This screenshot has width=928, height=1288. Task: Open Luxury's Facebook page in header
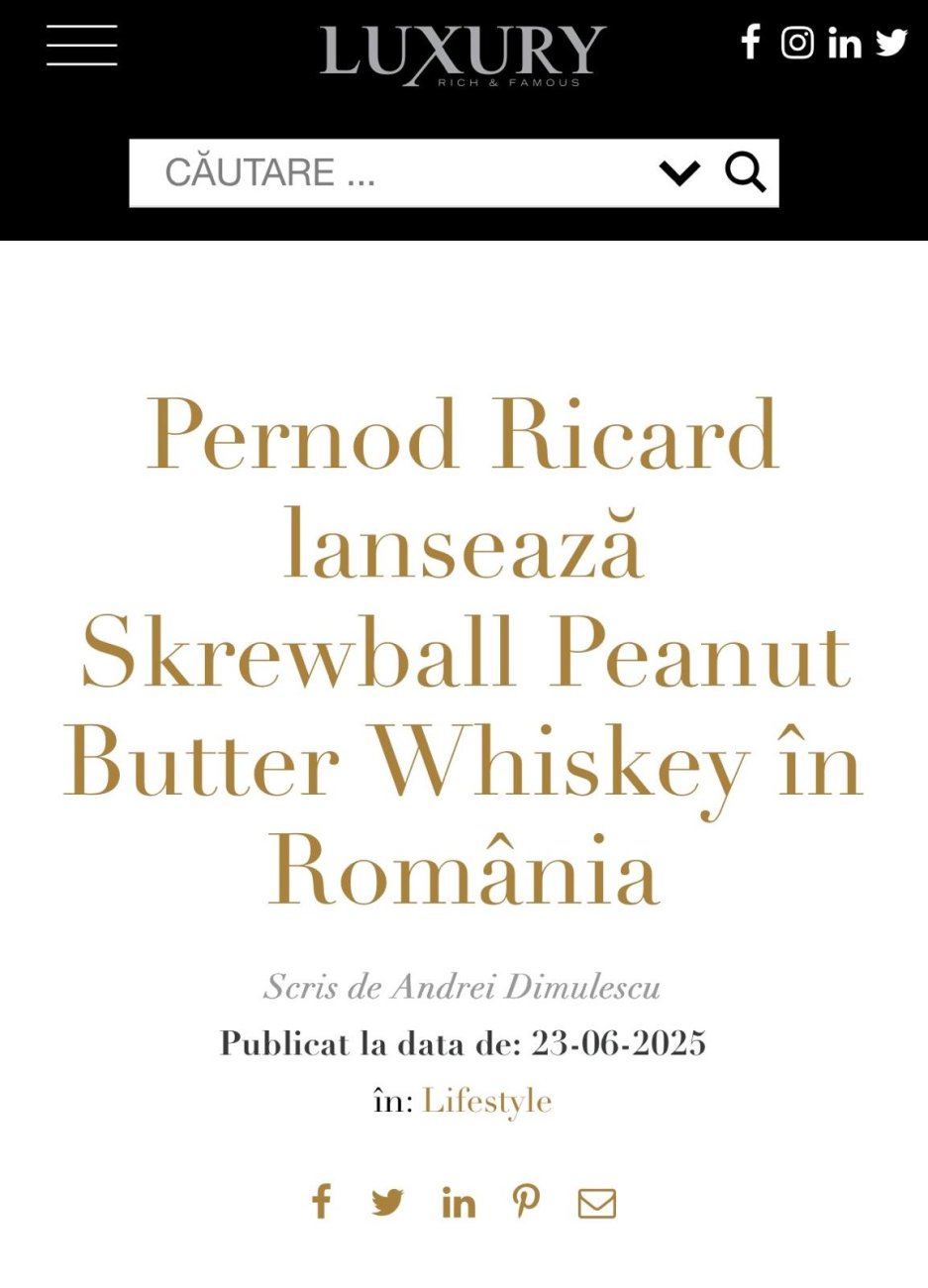click(751, 43)
